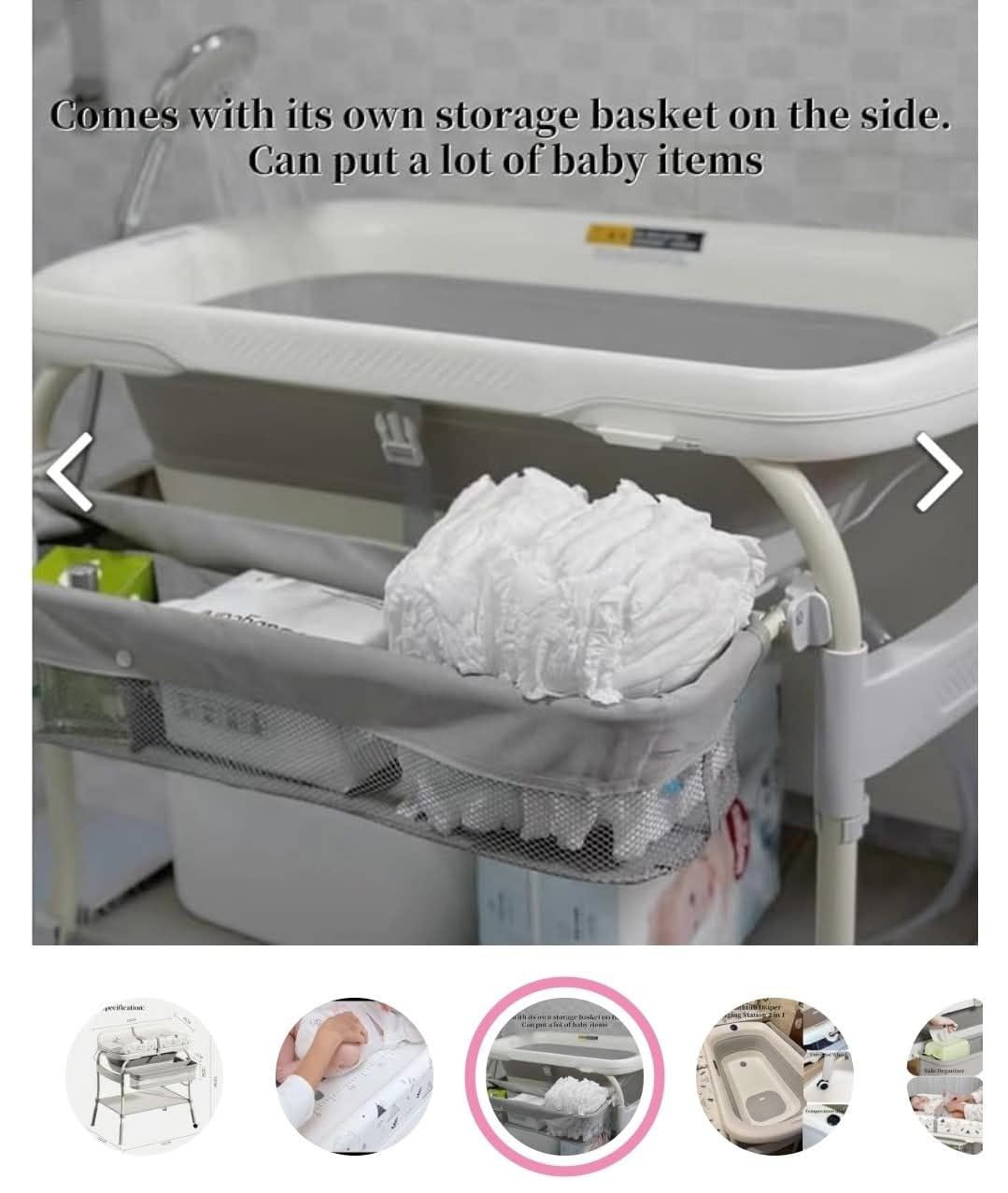
Task: Show the next product image
Action: 937,472
